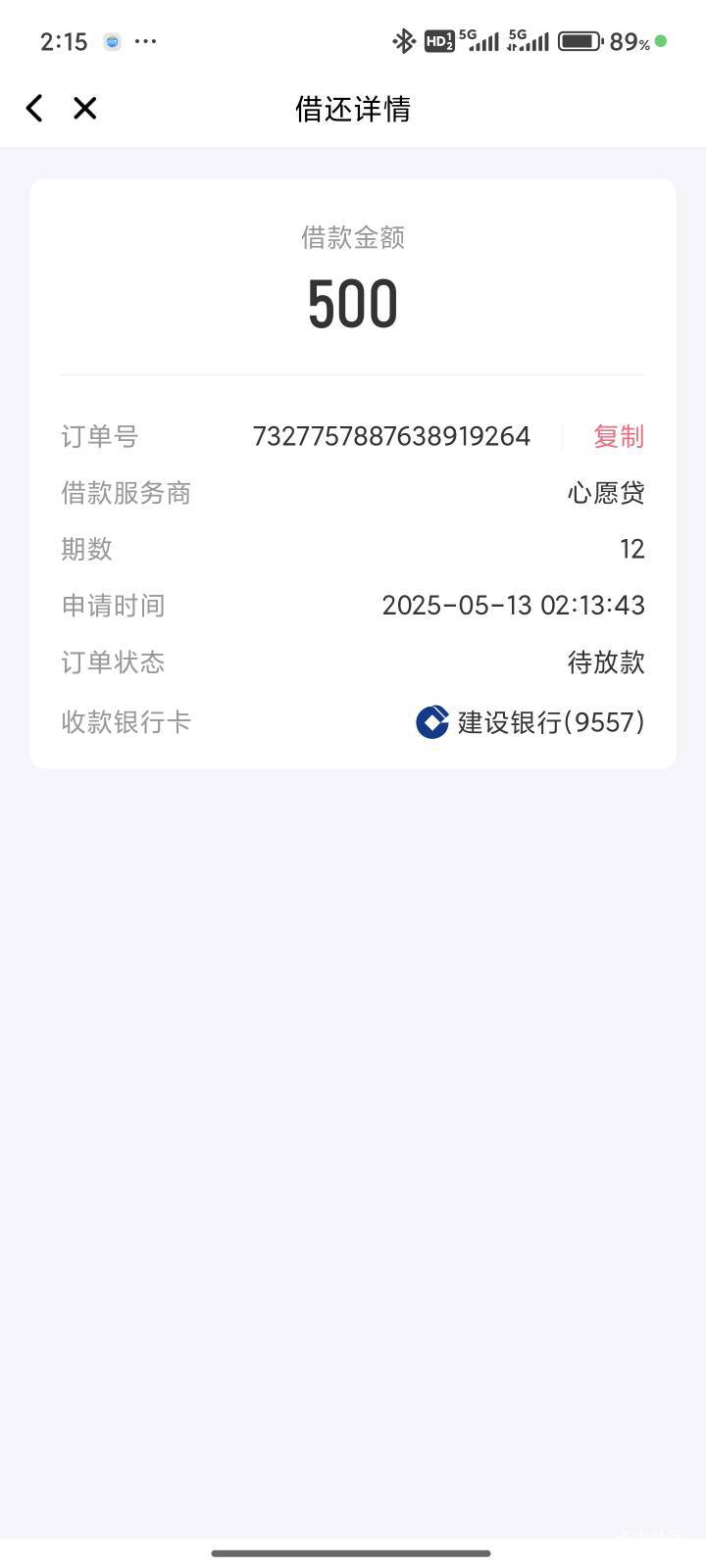Go back using the arrow
Viewport: 706px width, 1568px height.
34,108
